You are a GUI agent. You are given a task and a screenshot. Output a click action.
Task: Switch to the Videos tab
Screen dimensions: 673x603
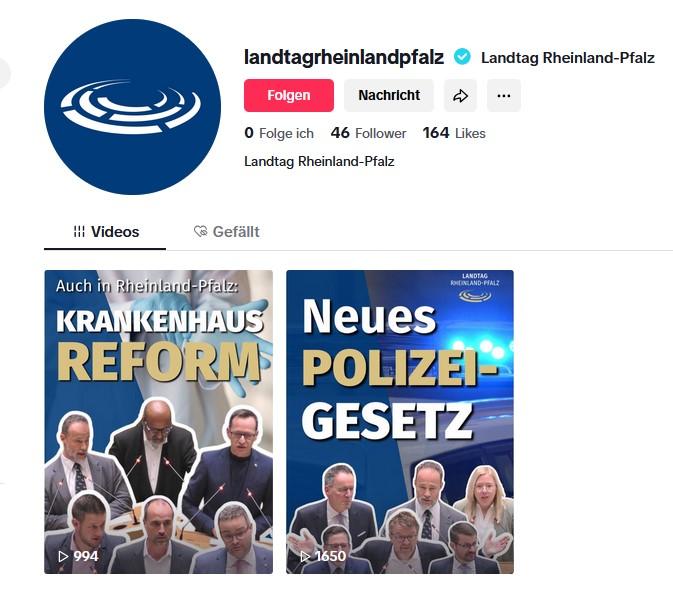(x=106, y=232)
